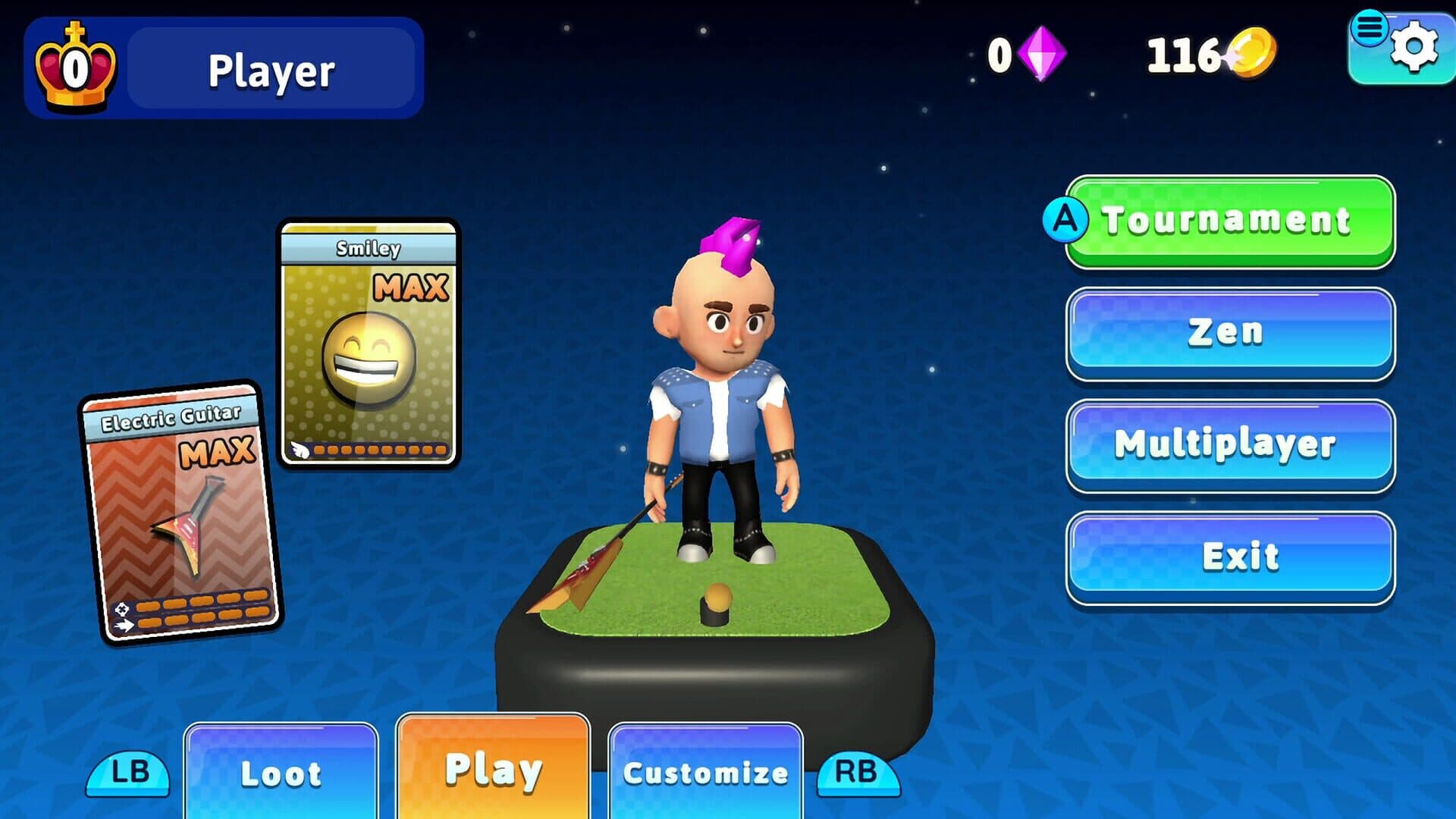The height and width of the screenshot is (819, 1456).
Task: Open the settings gear
Action: pos(1414,49)
